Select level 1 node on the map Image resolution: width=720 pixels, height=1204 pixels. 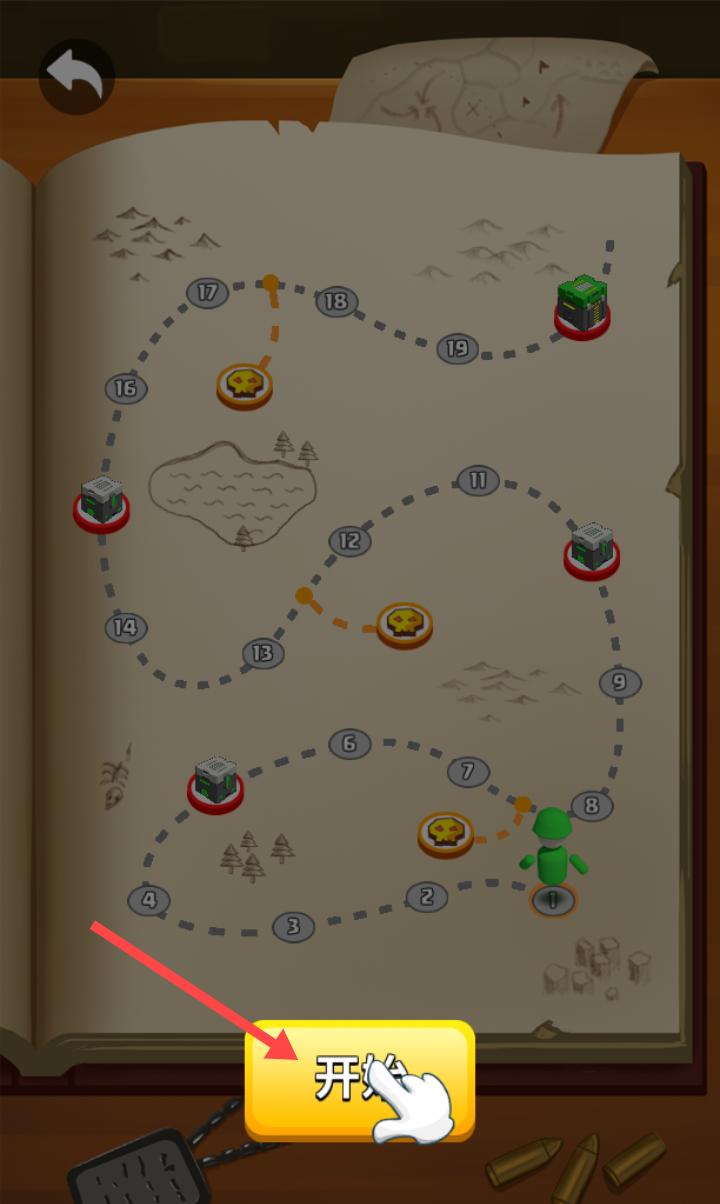pos(553,900)
